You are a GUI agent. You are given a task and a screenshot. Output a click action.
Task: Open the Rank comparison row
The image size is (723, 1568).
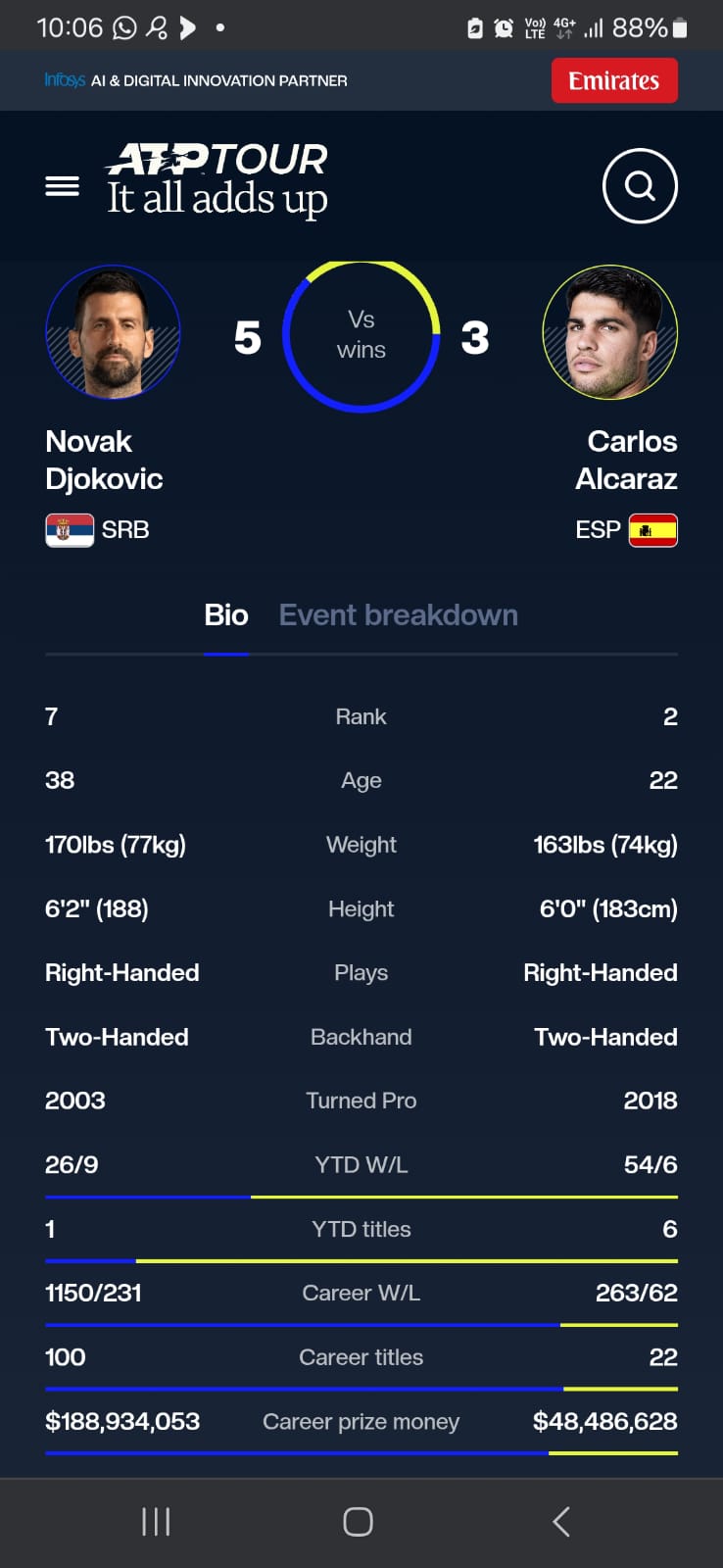tap(361, 716)
